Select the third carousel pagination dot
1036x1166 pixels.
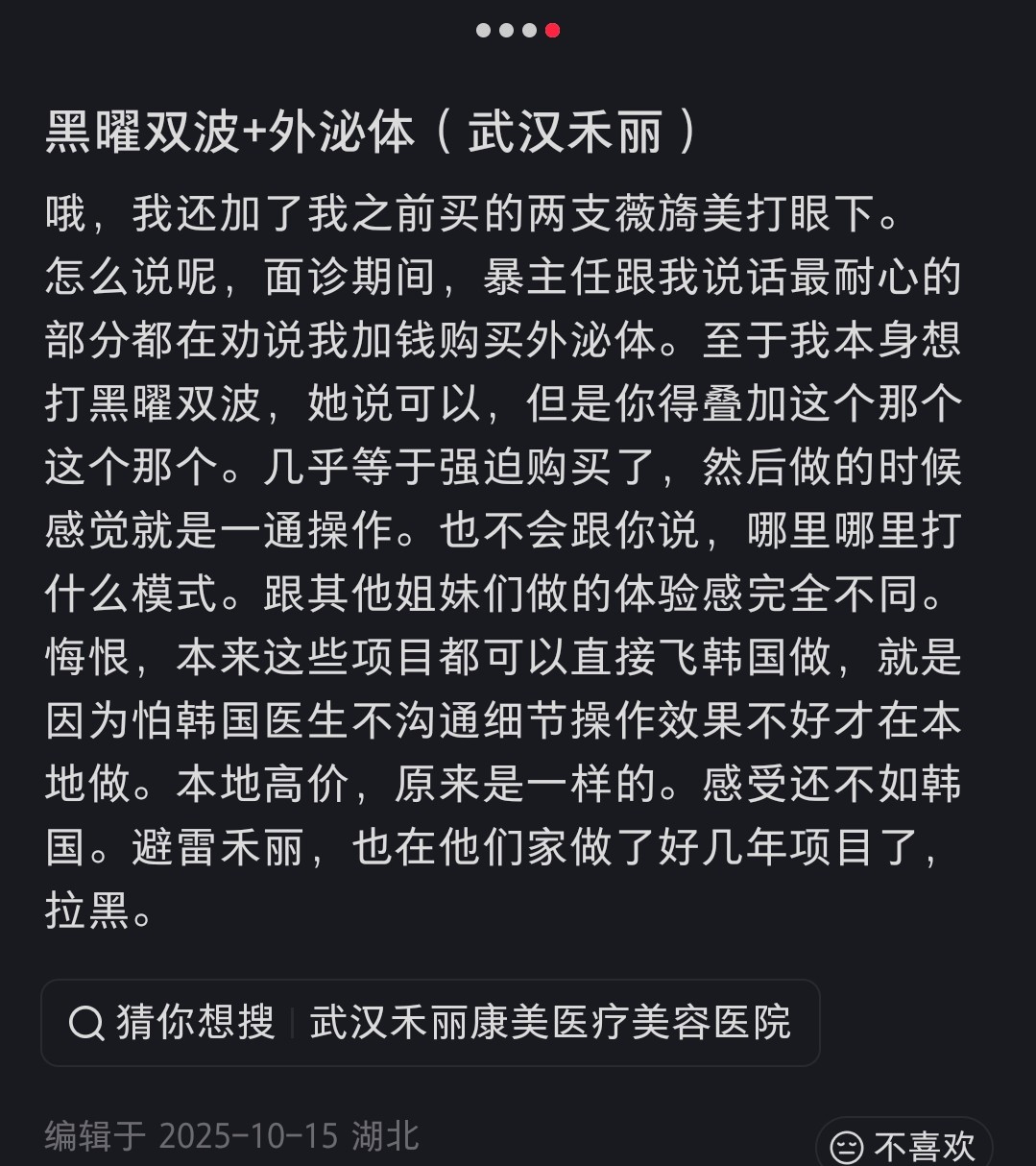click(x=527, y=31)
